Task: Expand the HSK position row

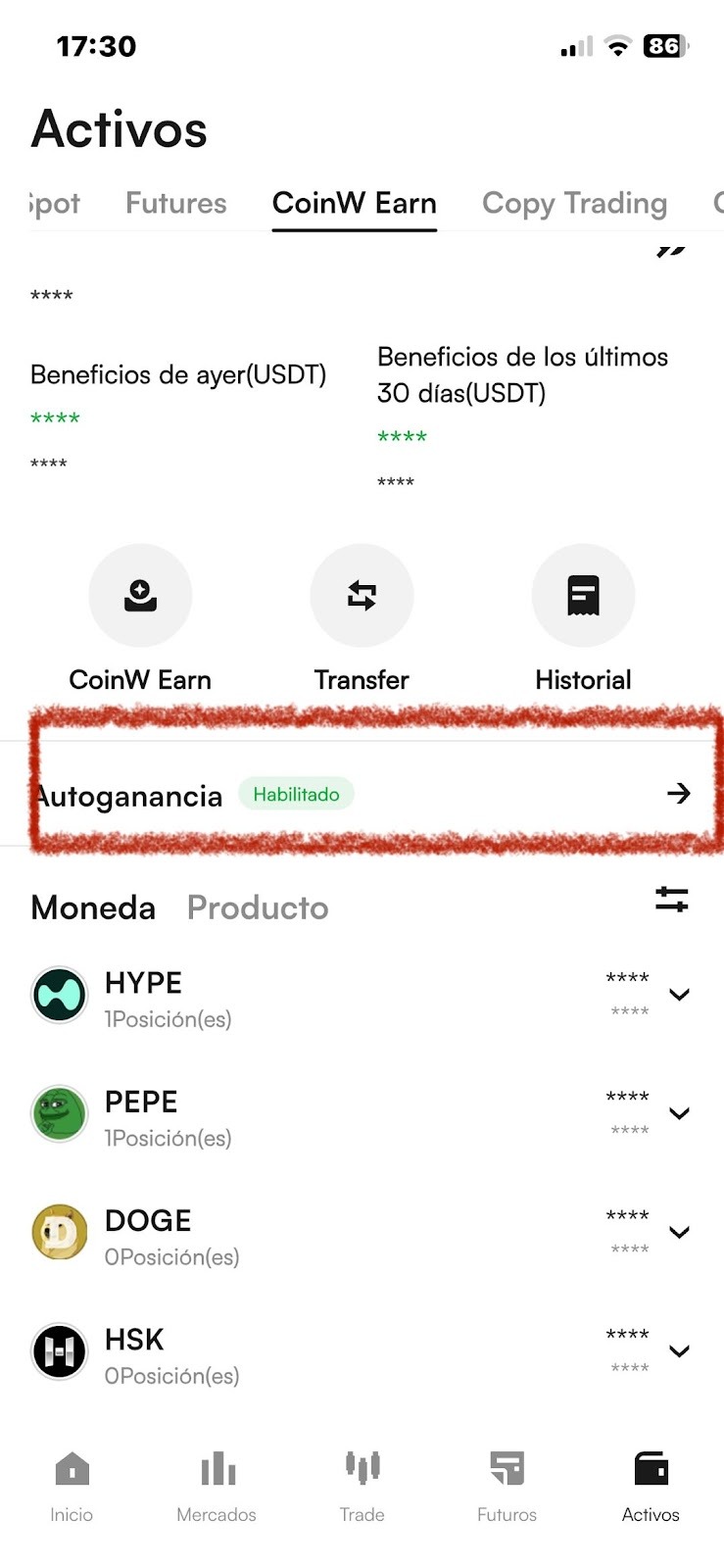Action: coord(679,1351)
